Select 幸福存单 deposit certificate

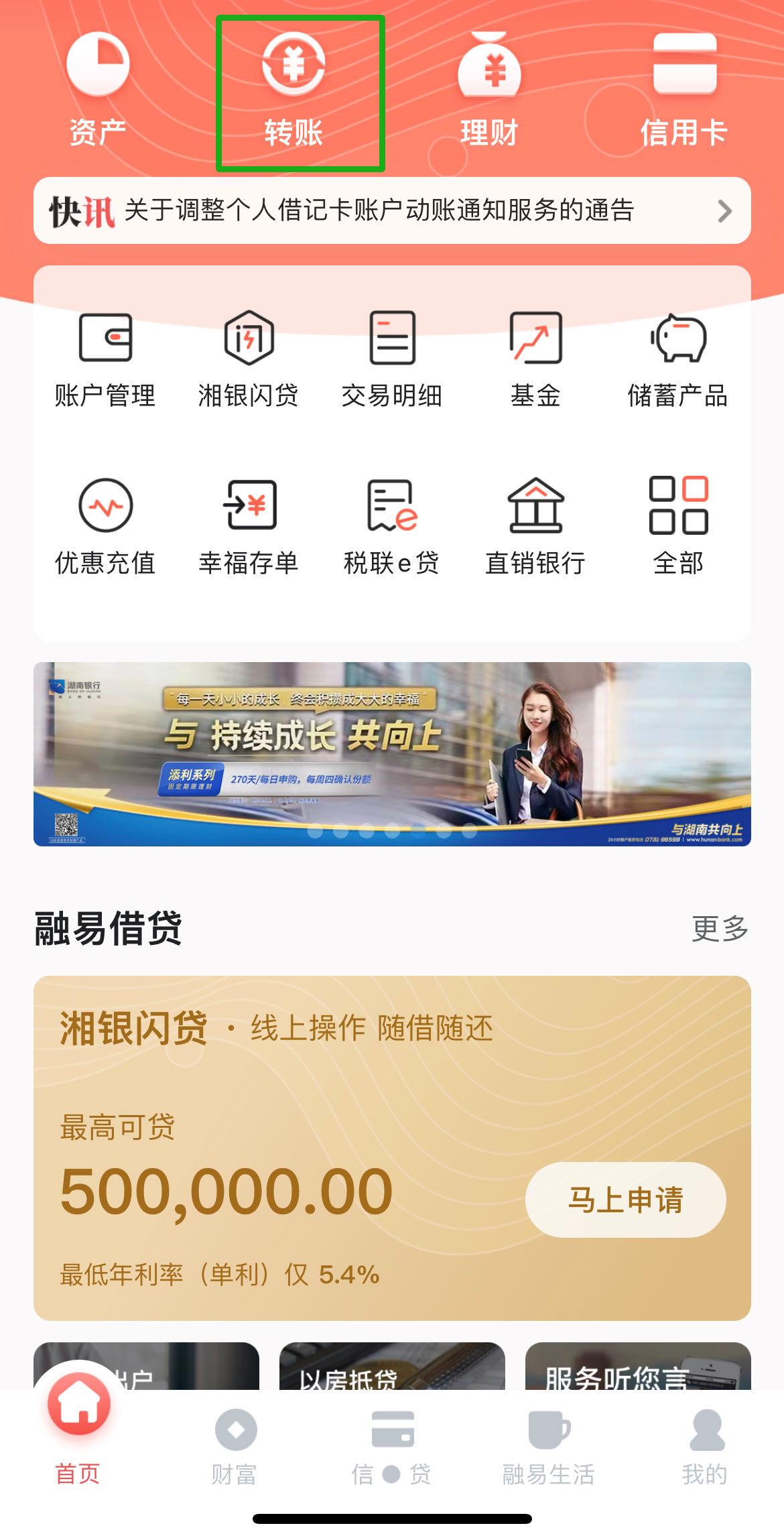[249, 526]
